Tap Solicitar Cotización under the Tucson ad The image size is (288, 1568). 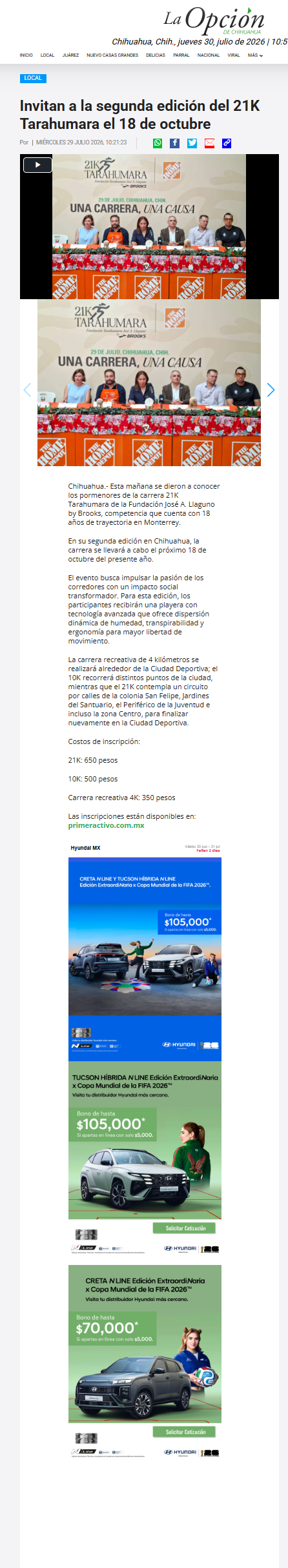click(186, 1228)
